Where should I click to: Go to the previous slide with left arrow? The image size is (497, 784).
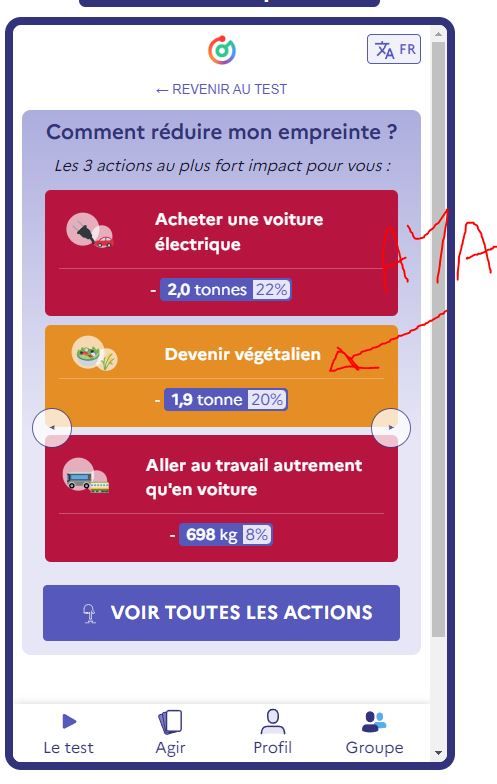click(52, 428)
